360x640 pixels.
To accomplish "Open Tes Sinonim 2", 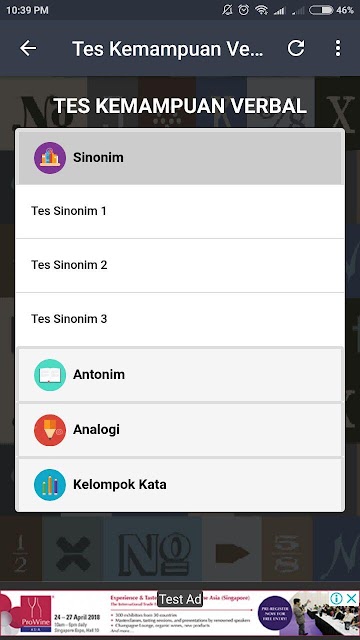I will point(180,265).
